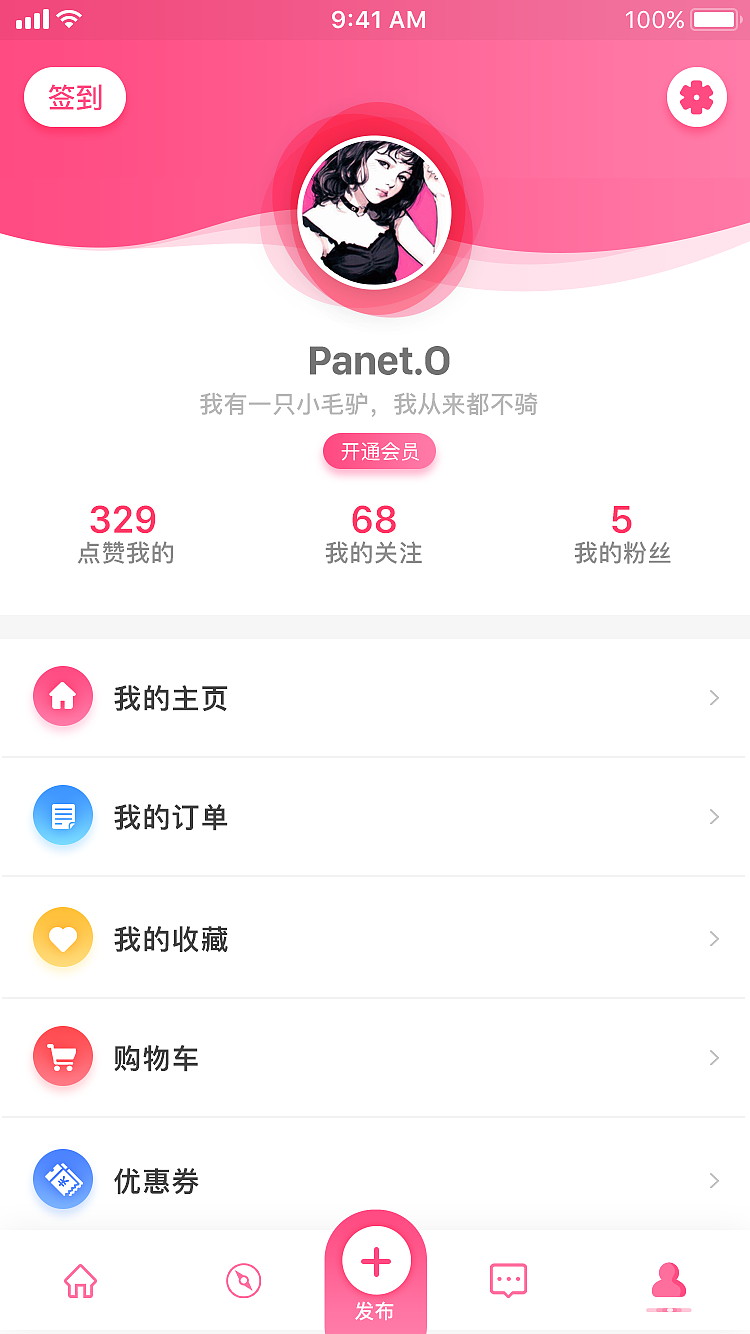Screen dimensions: 750x1334
Task: Expand the 购物车 row via its chevron
Action: 713,1057
